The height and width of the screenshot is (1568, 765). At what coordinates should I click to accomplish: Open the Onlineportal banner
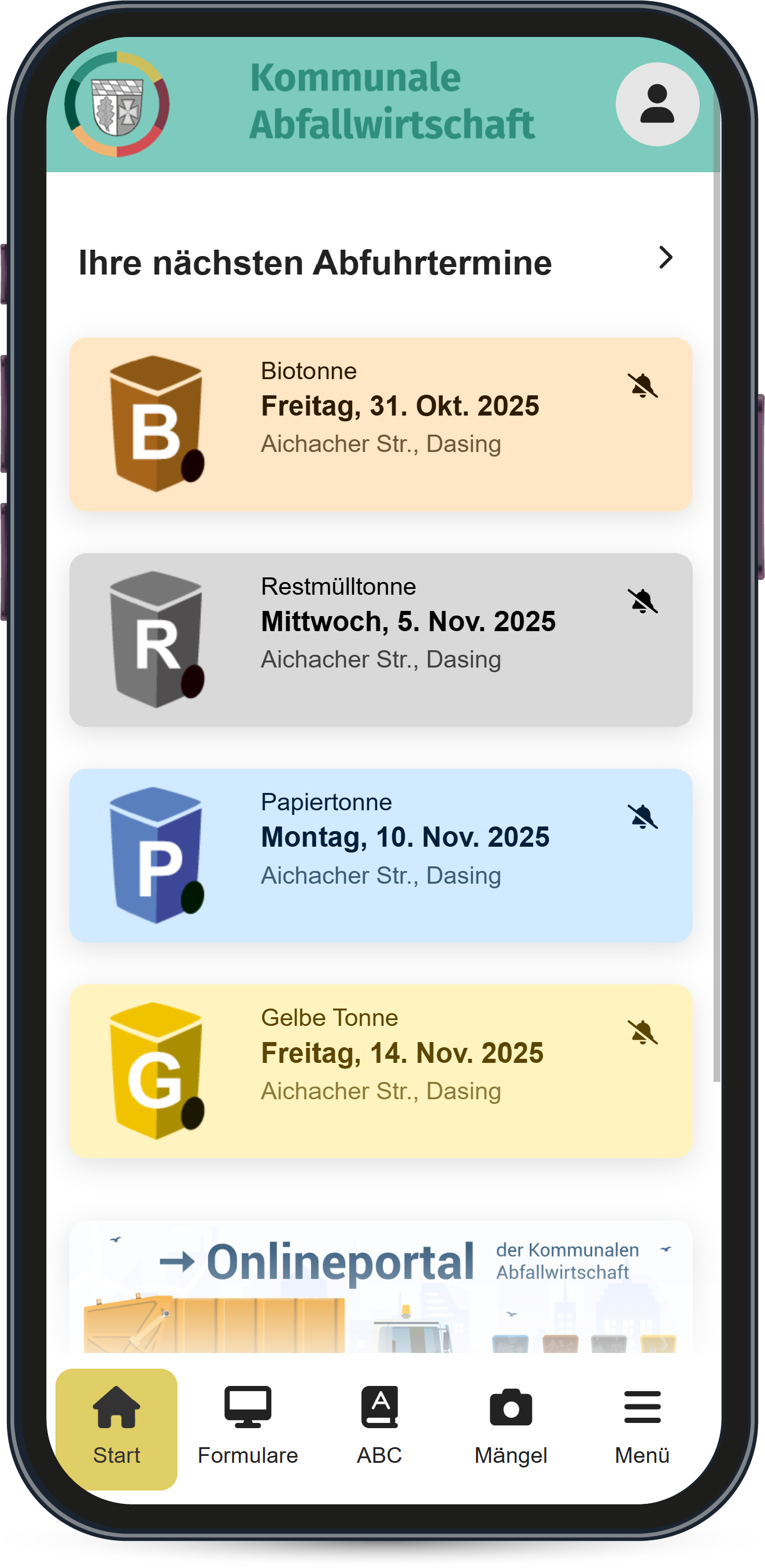tap(380, 1284)
